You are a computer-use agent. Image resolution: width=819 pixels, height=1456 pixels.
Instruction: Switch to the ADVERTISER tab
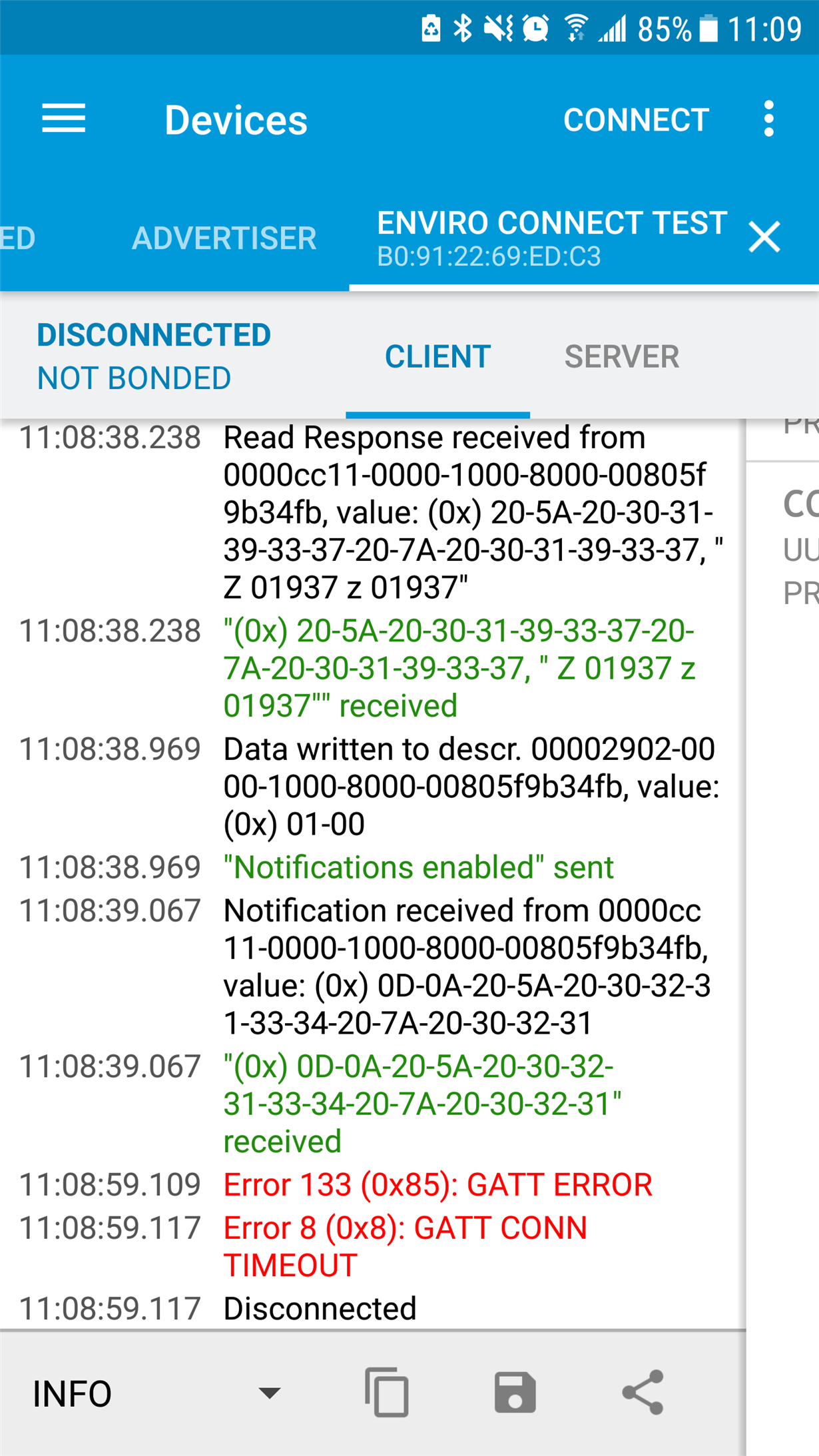pyautogui.click(x=224, y=238)
